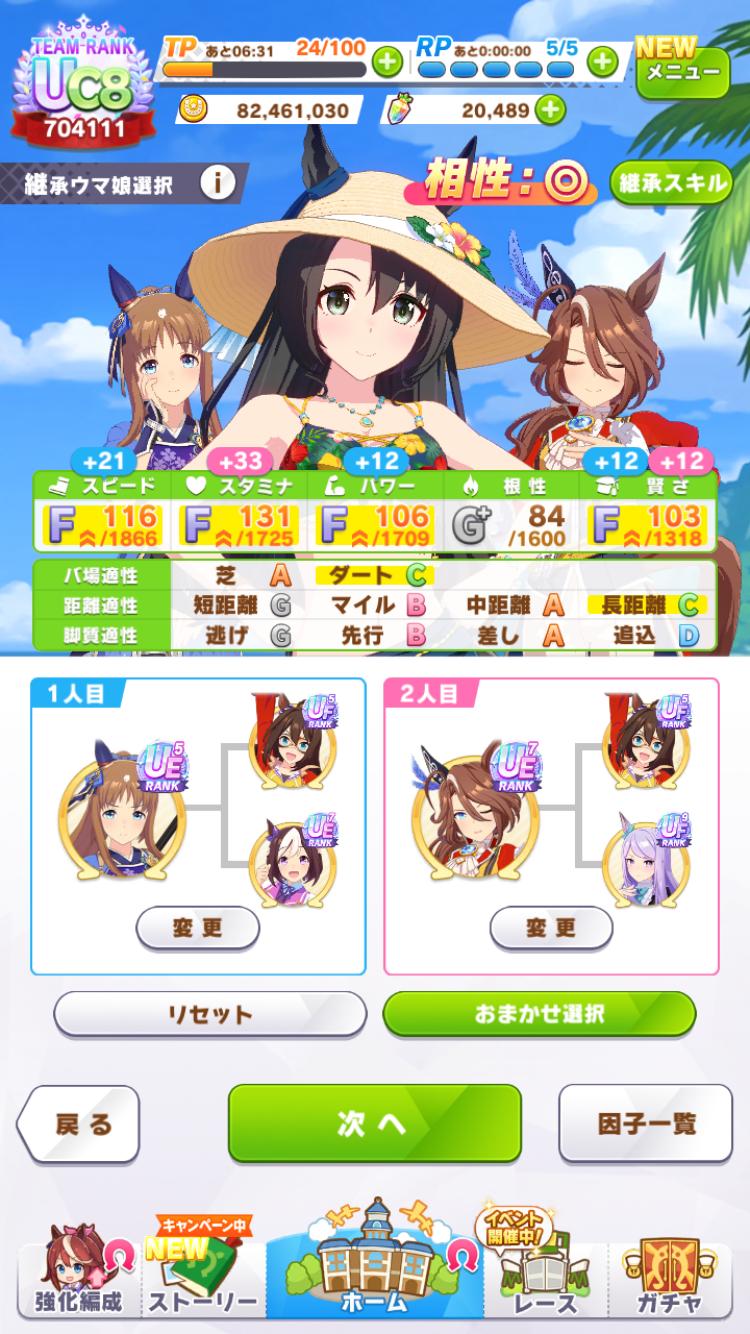The height and width of the screenshot is (1334, 750).
Task: View 継承スキル inherited skills
Action: pyautogui.click(x=671, y=183)
